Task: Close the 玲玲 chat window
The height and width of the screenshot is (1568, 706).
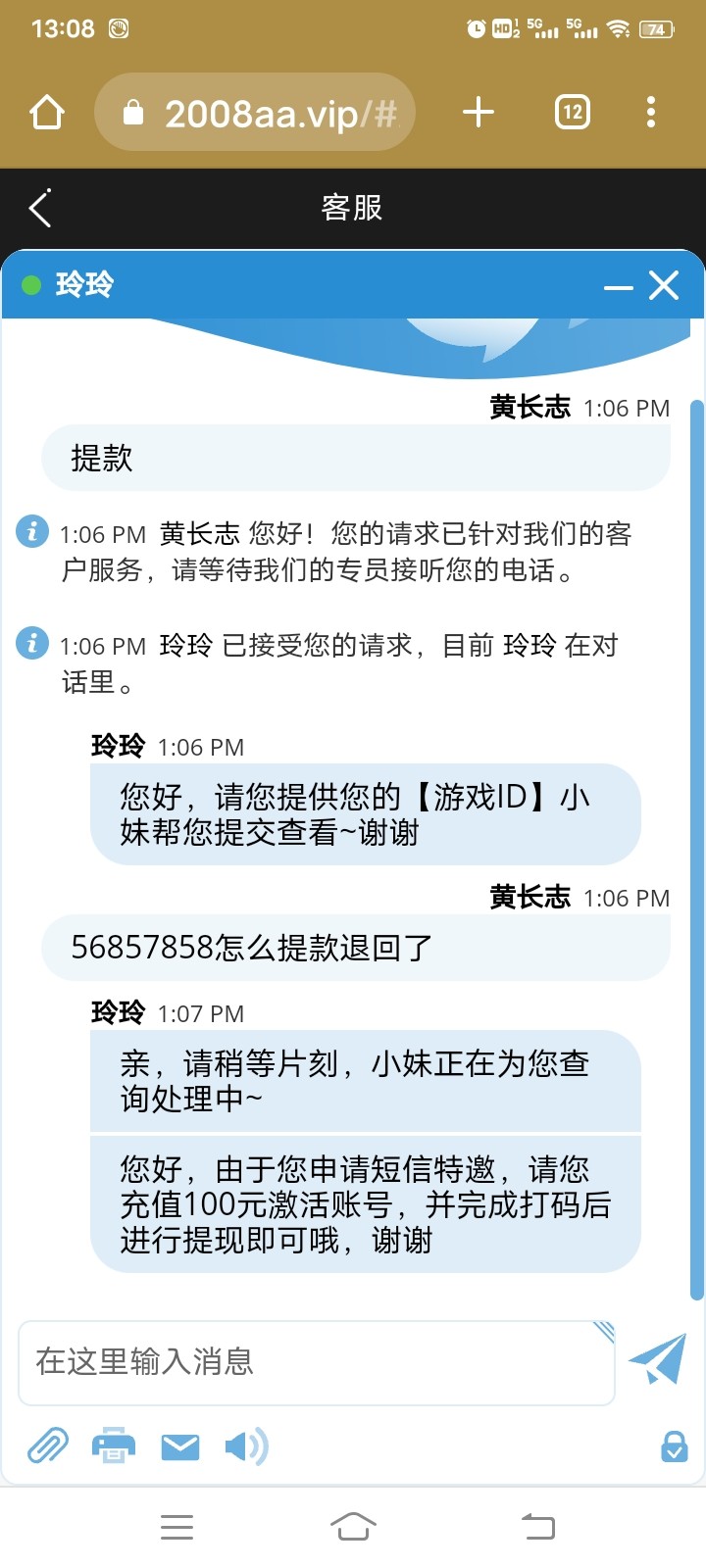Action: coord(664,285)
